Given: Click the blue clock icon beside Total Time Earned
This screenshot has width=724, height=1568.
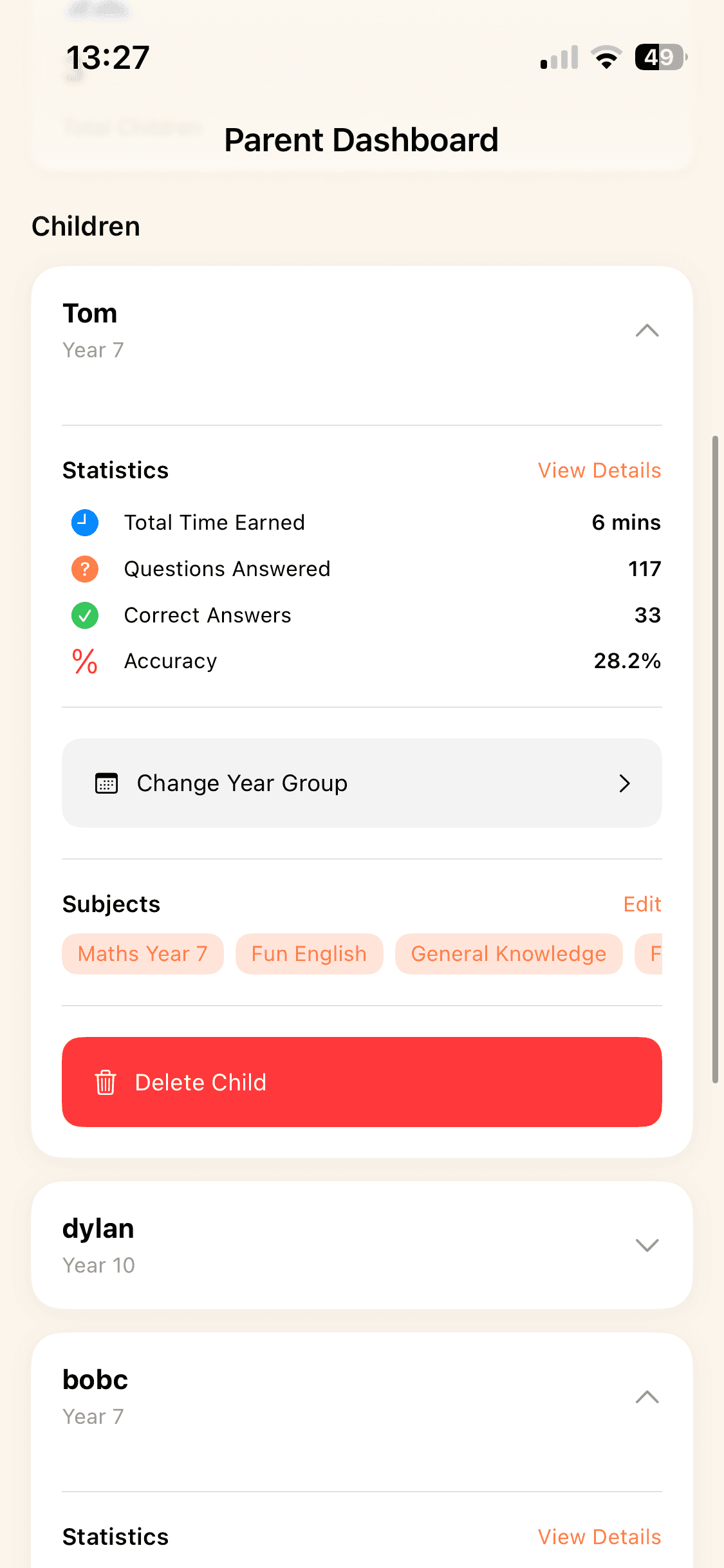Looking at the screenshot, I should pos(84,523).
